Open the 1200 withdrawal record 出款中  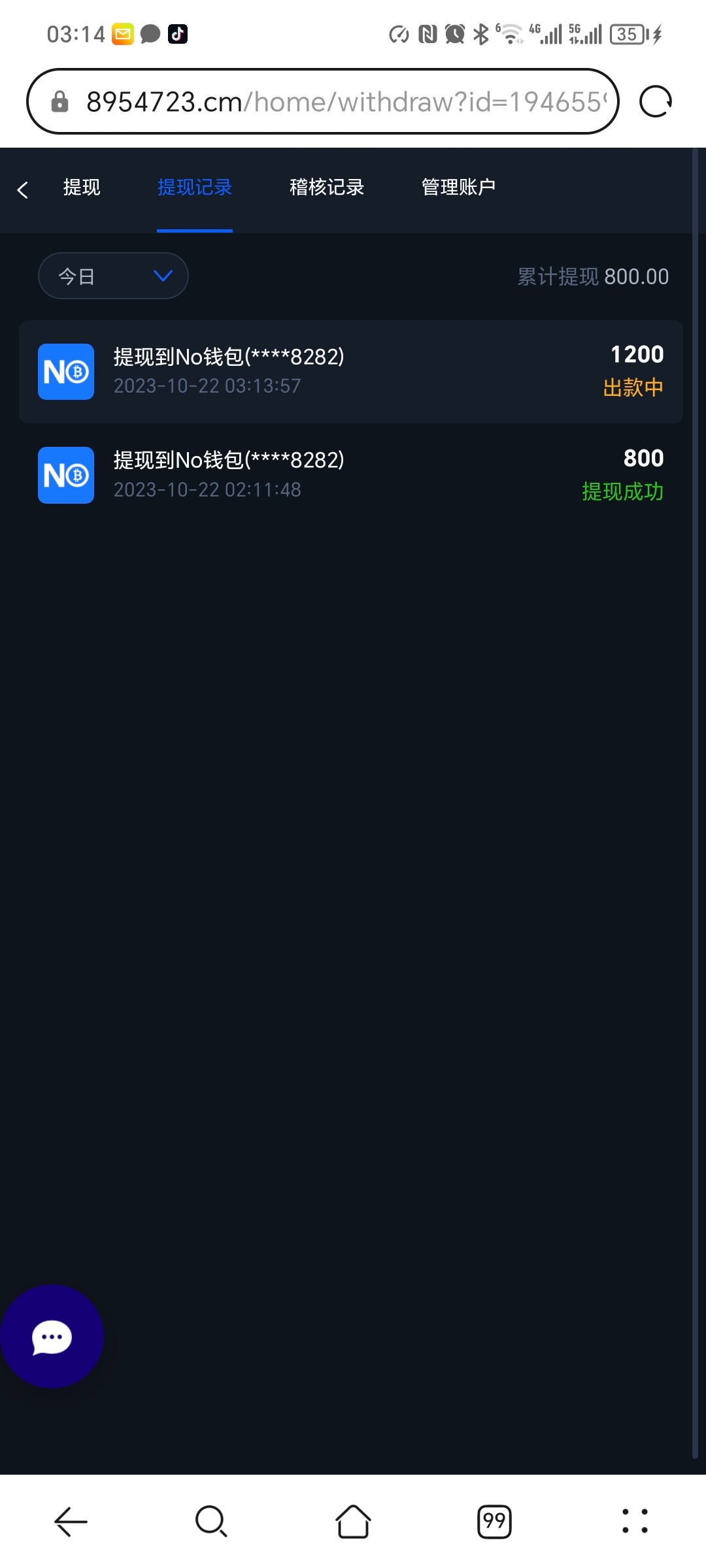[351, 371]
